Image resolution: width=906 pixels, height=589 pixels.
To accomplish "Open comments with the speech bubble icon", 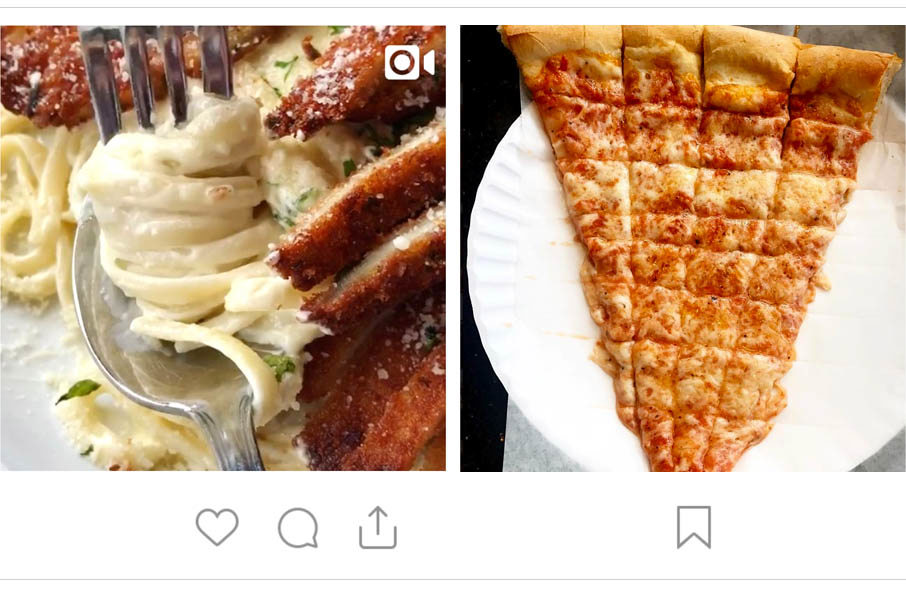I will click(x=298, y=528).
